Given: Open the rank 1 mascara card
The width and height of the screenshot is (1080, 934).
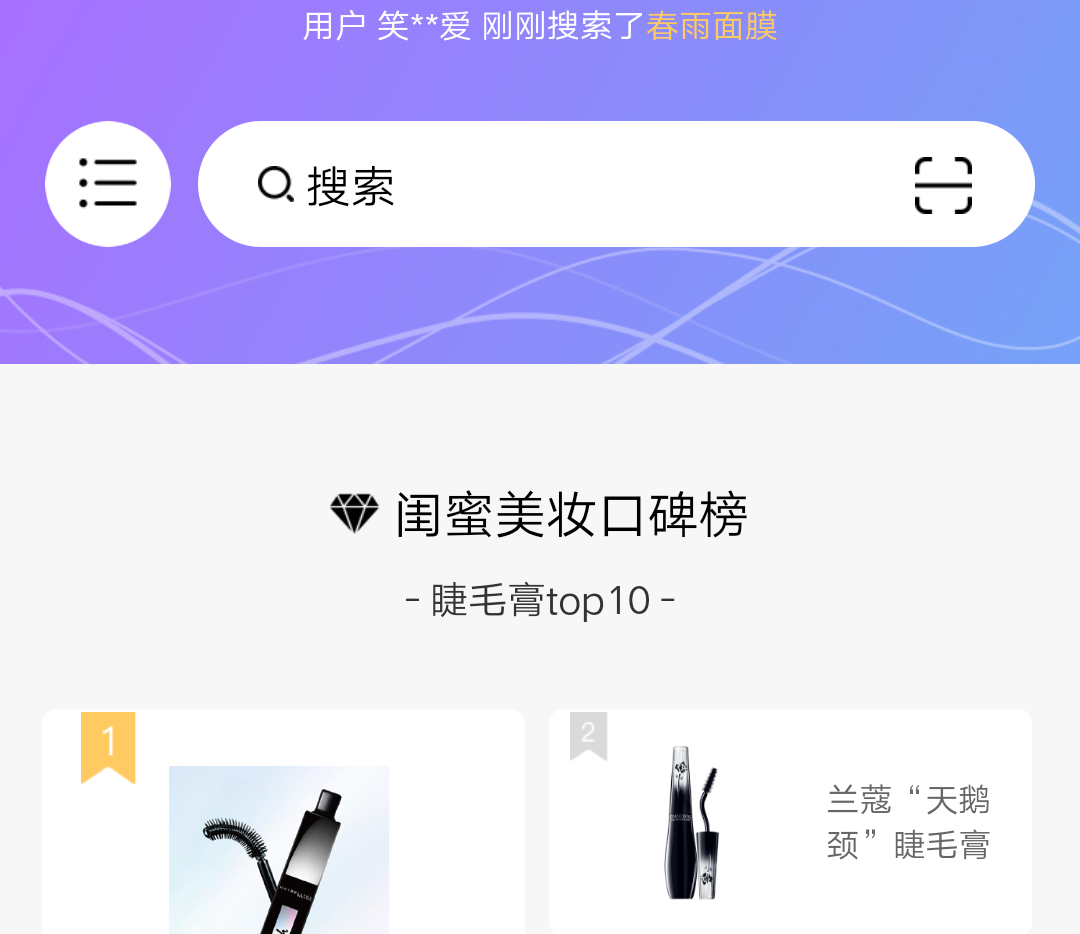Looking at the screenshot, I should coord(283,830).
